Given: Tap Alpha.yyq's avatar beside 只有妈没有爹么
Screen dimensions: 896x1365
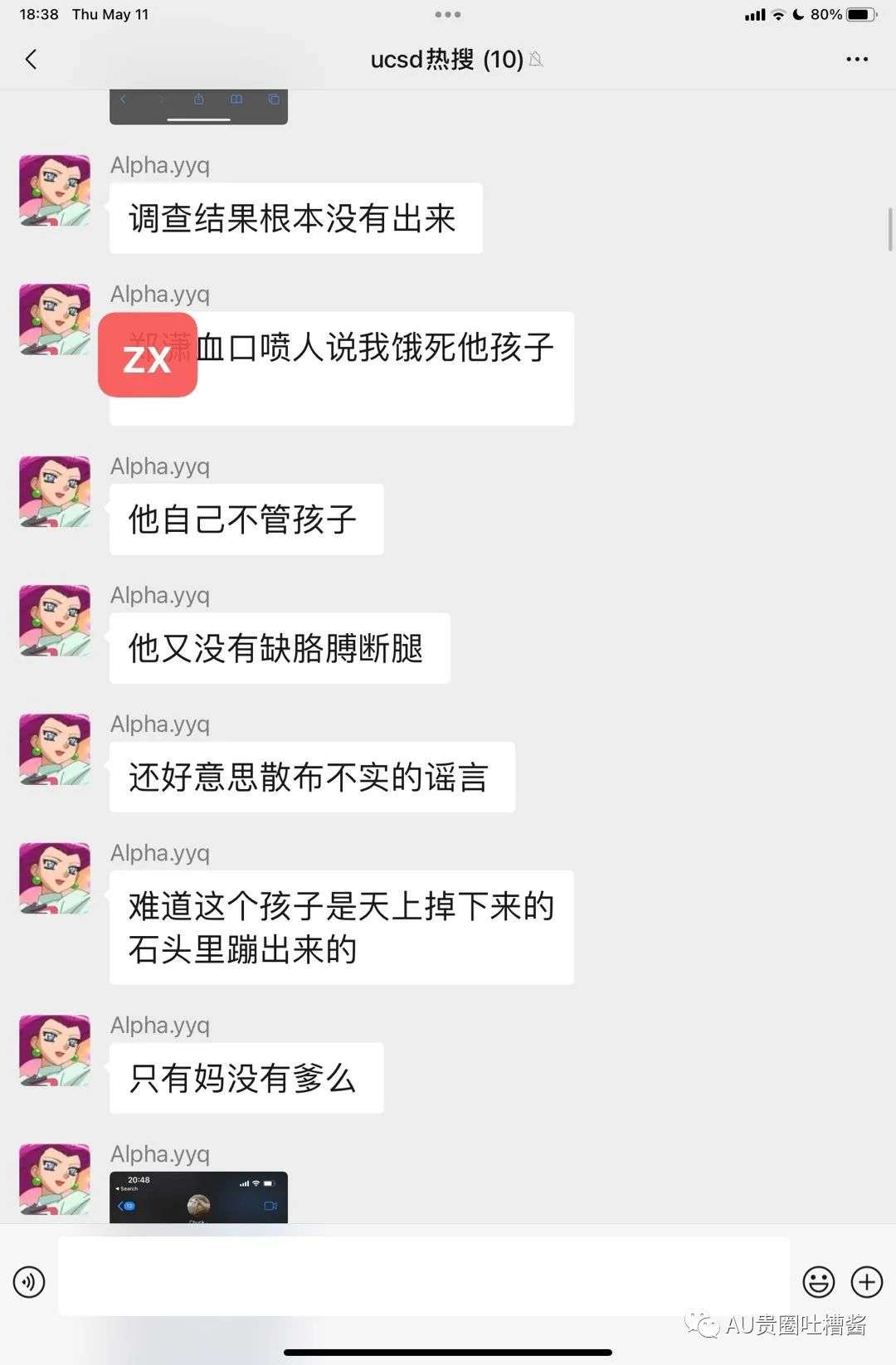Looking at the screenshot, I should tap(55, 1050).
